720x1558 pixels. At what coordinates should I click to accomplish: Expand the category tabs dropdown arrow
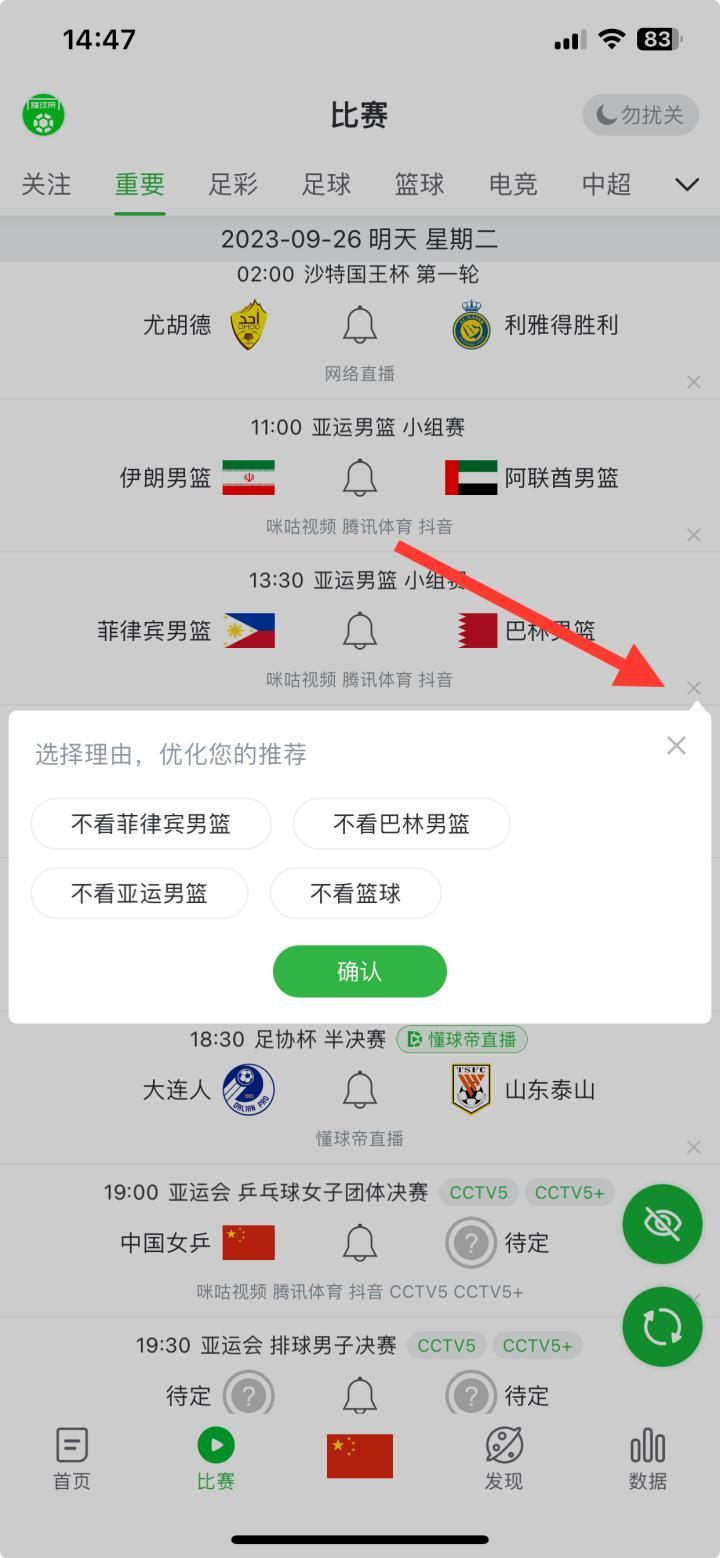coord(687,184)
